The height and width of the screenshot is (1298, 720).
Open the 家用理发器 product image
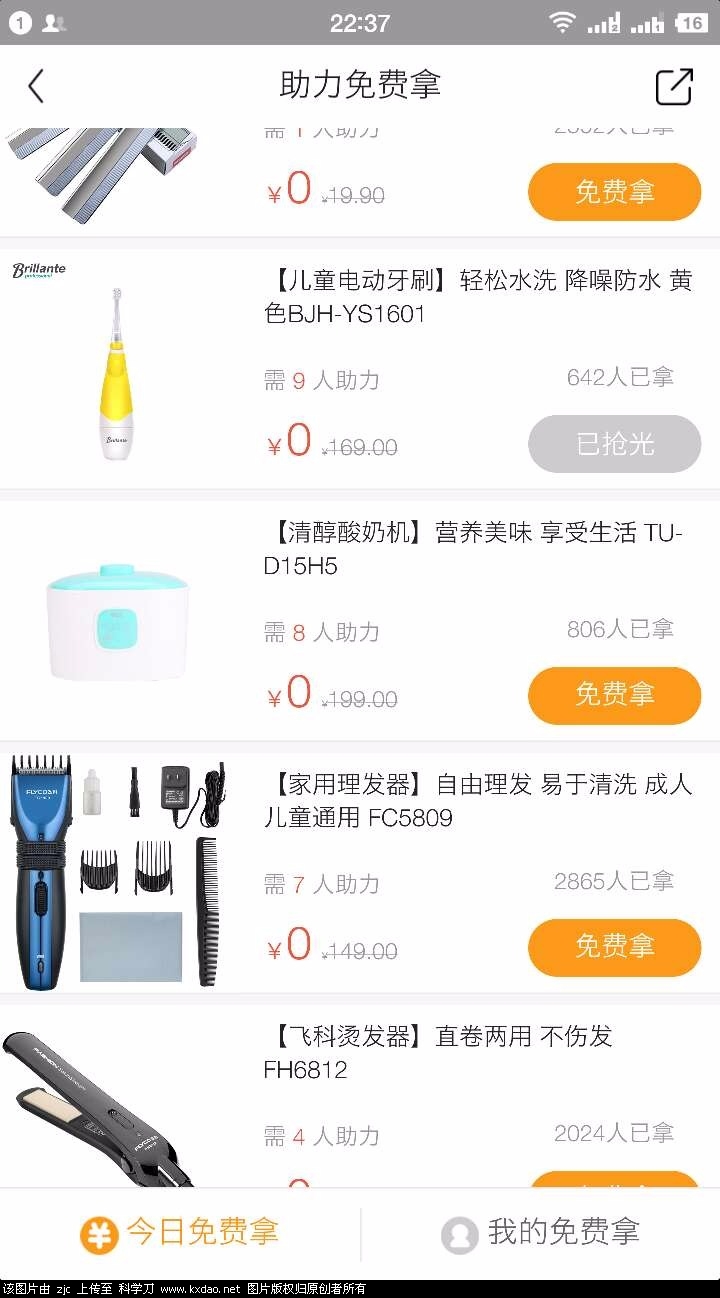pos(116,874)
